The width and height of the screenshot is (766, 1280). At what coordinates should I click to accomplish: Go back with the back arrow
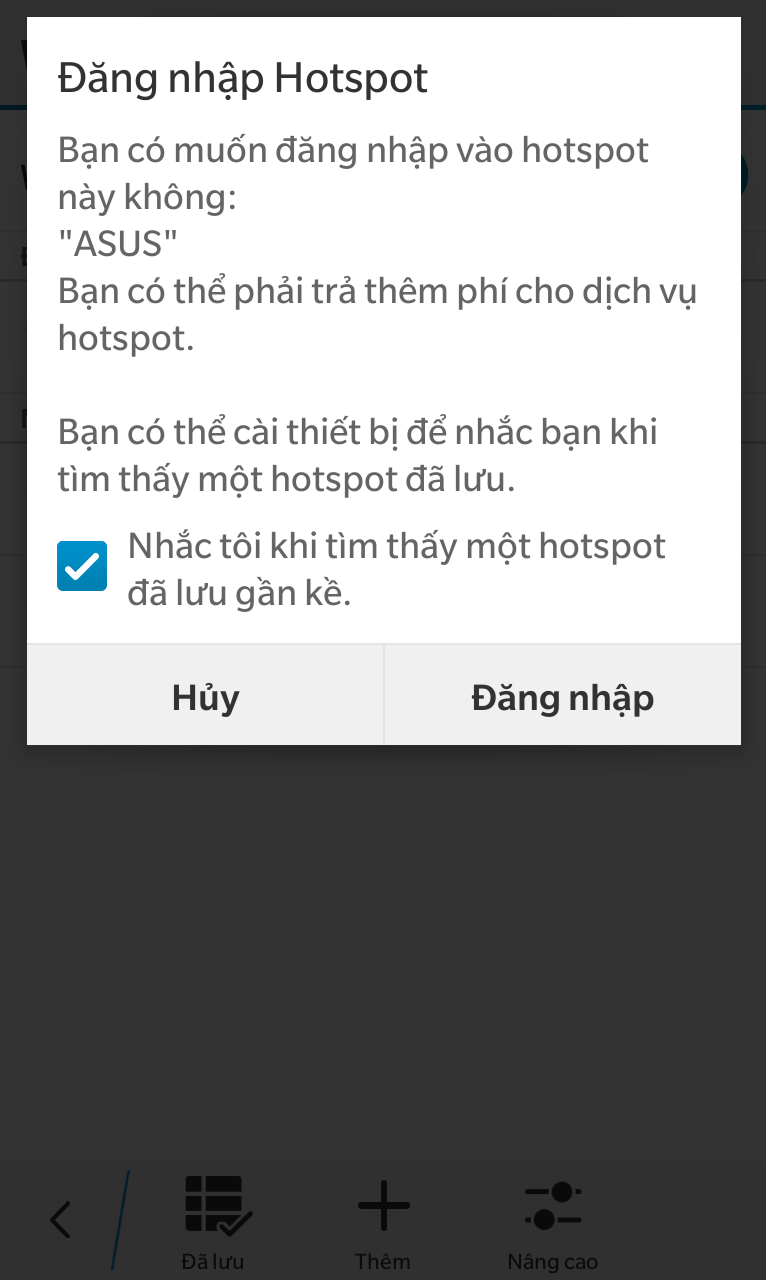point(61,1220)
